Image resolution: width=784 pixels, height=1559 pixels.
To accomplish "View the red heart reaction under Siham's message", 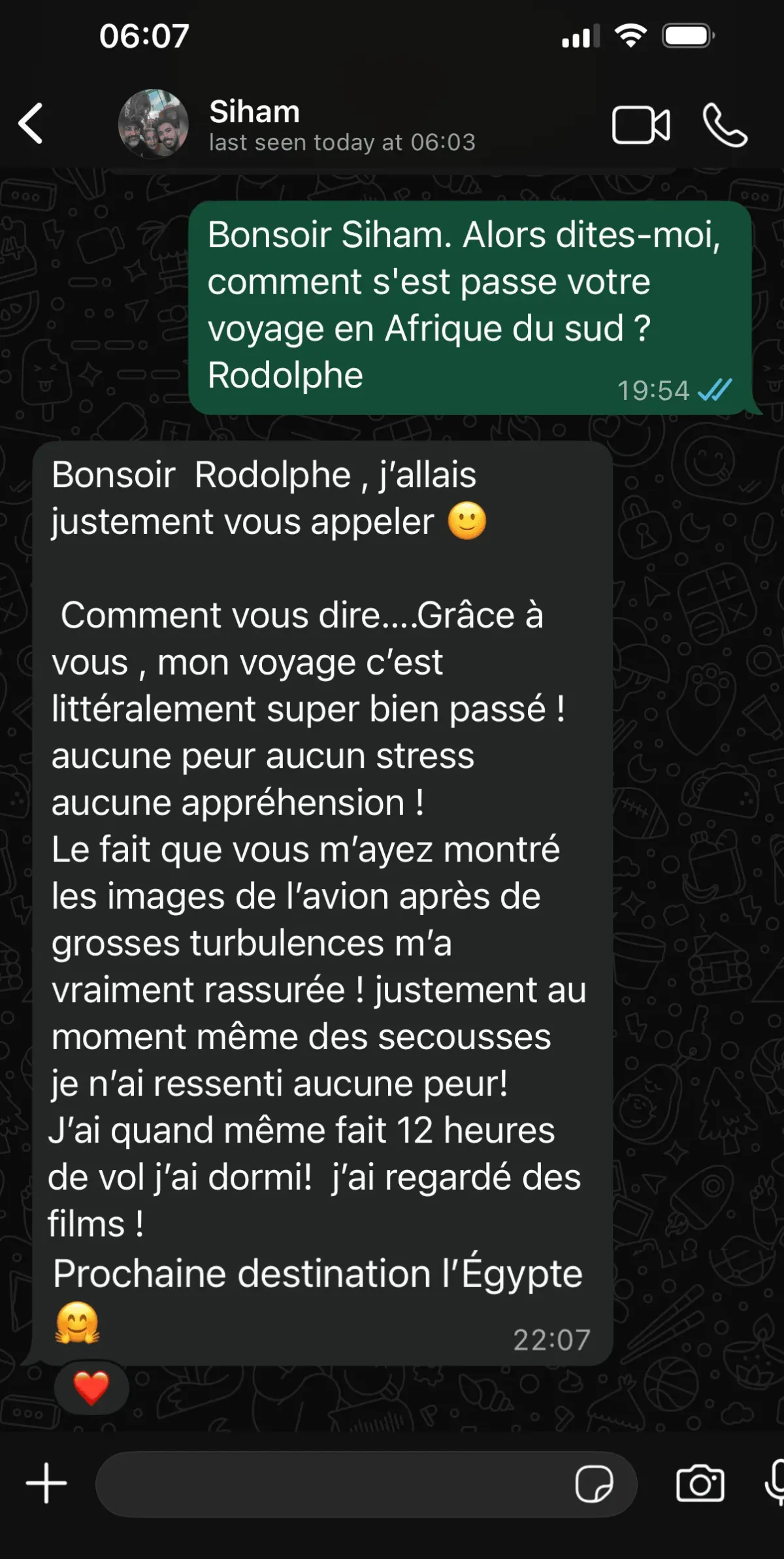I will click(91, 1388).
